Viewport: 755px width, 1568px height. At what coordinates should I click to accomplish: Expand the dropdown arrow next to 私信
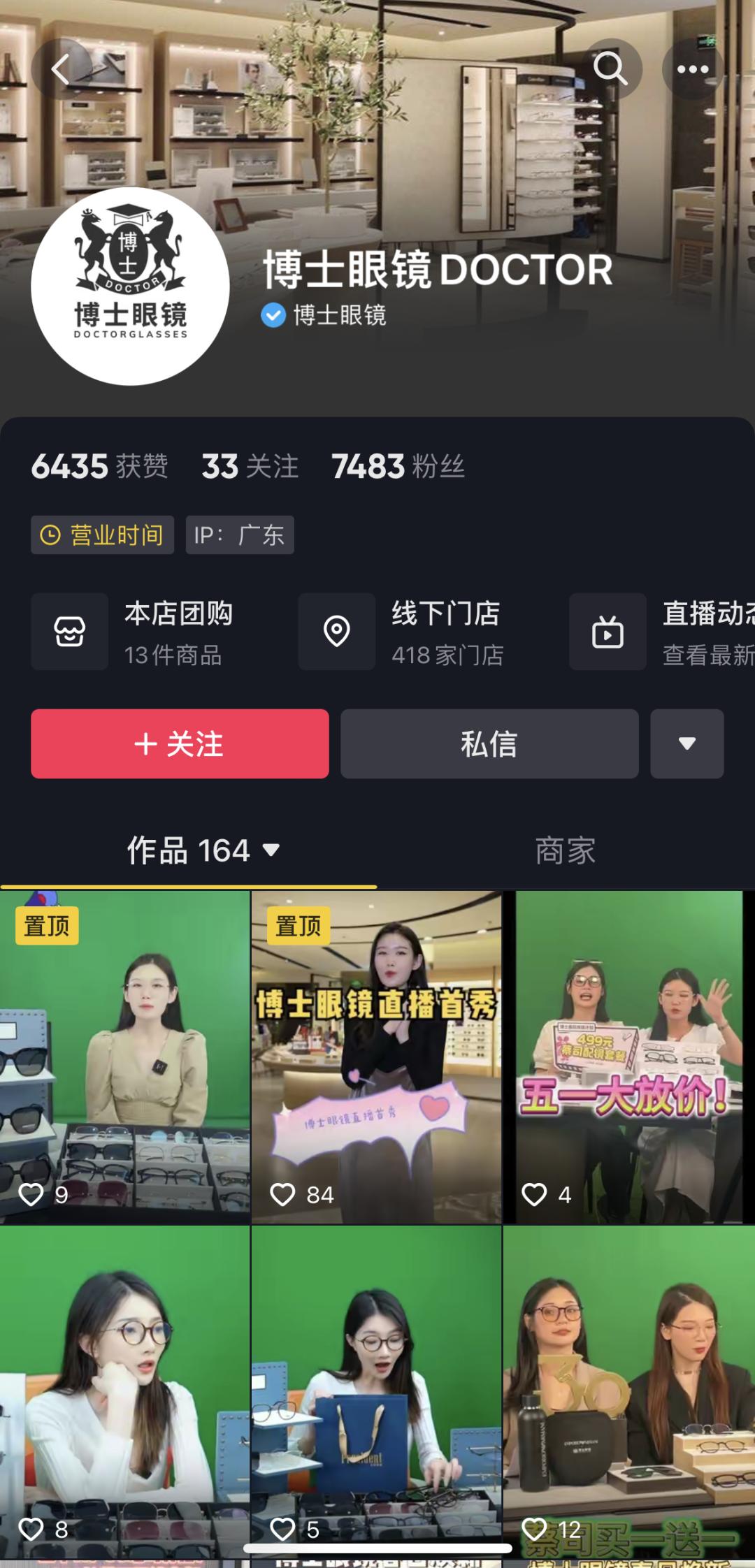point(686,743)
